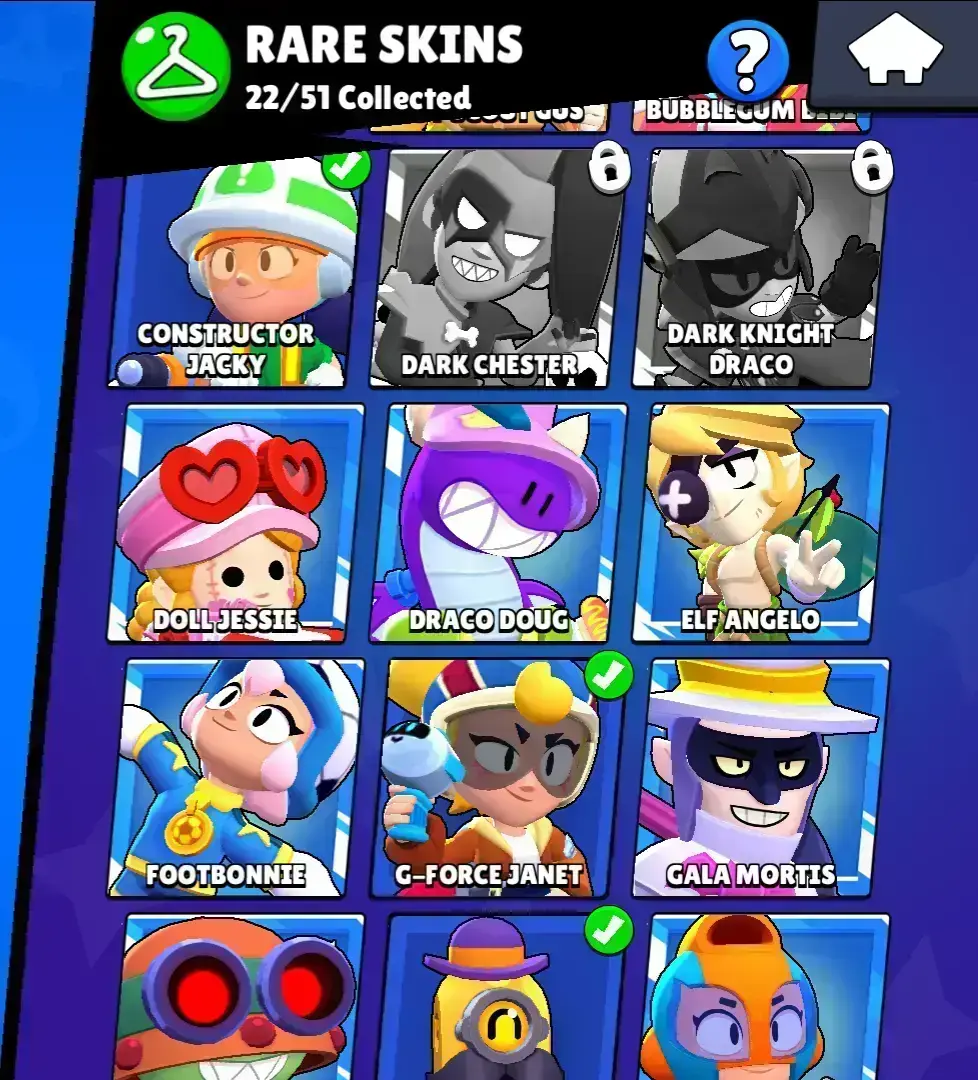Open the Constructor Jacky skin

[235, 270]
